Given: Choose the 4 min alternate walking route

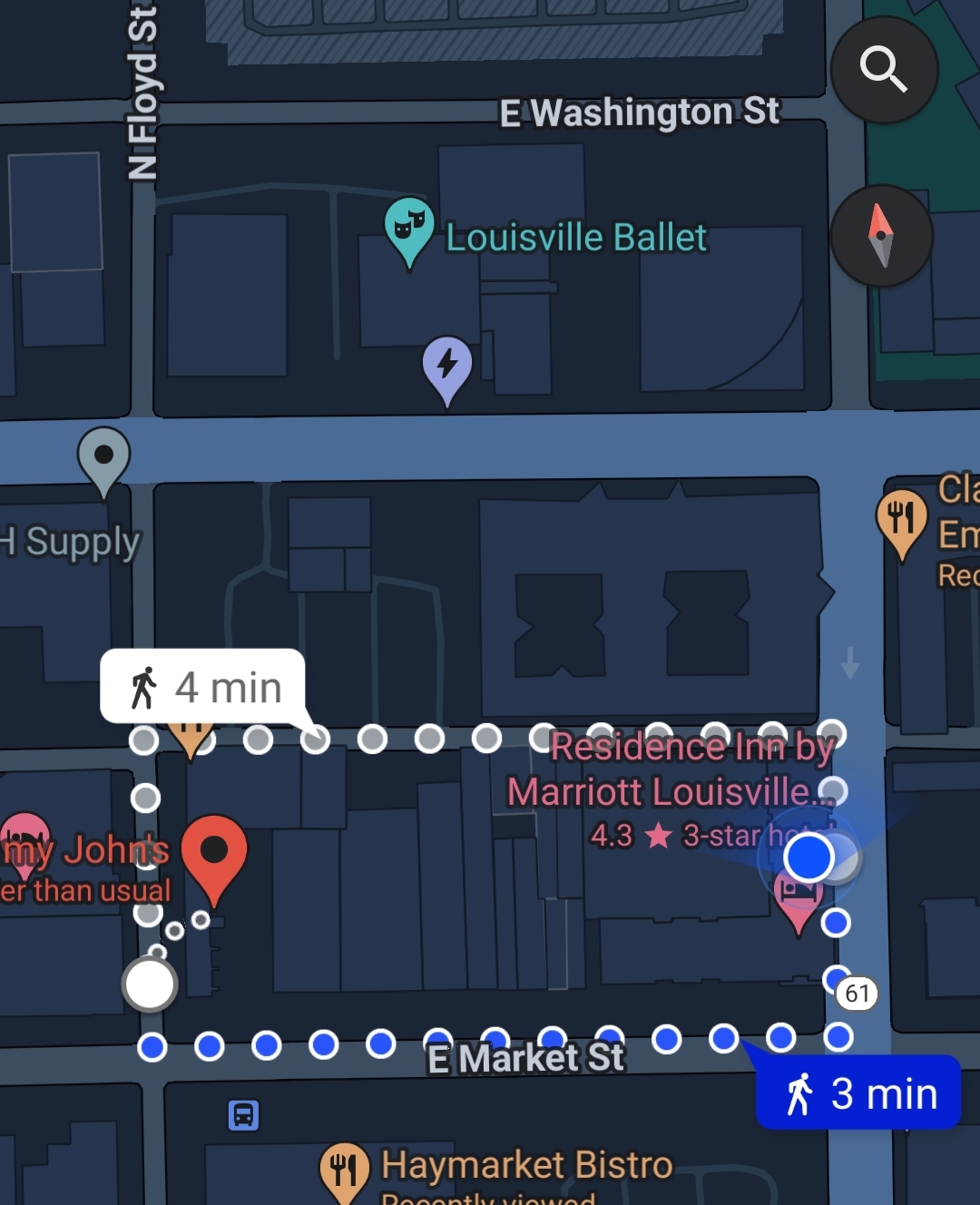Looking at the screenshot, I should (203, 687).
